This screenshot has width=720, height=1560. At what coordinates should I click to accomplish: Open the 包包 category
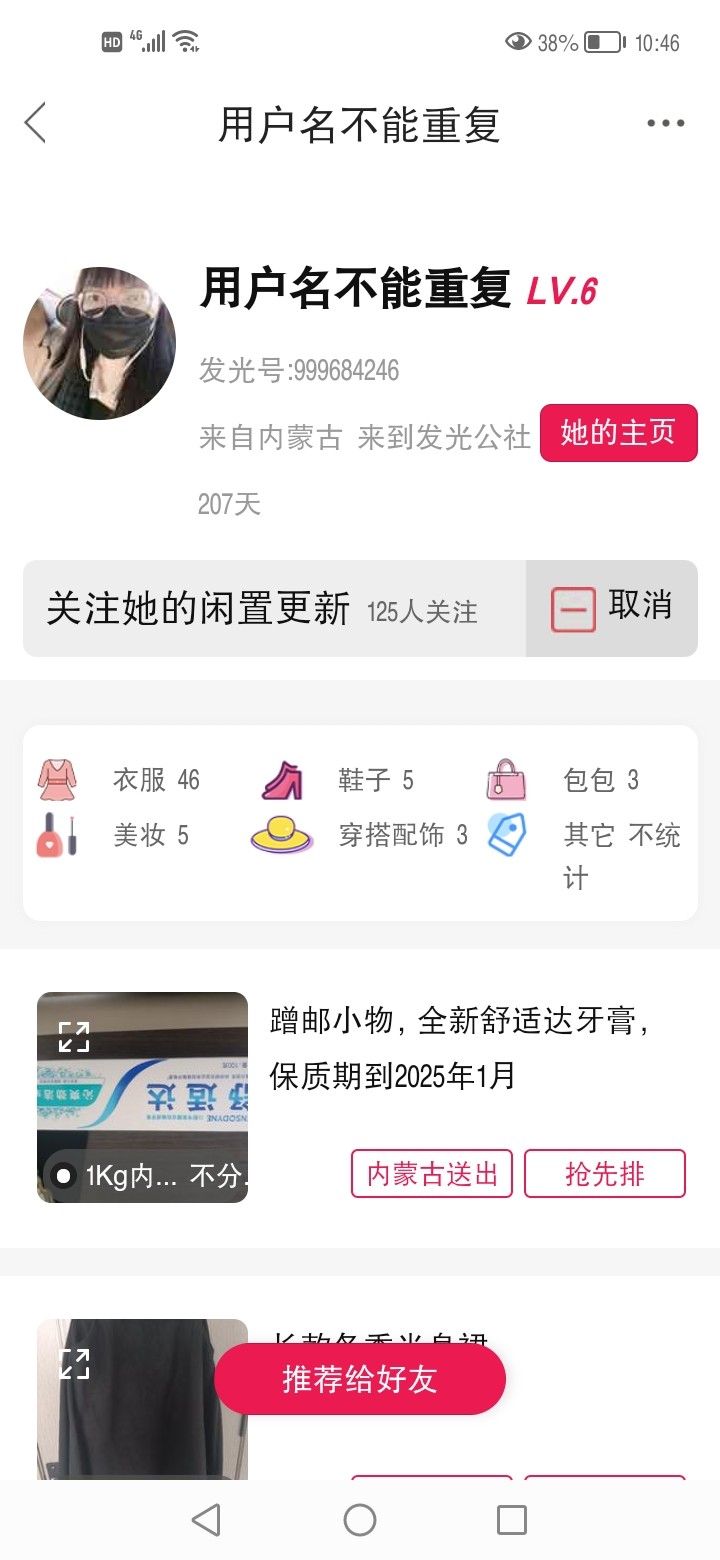[x=565, y=780]
